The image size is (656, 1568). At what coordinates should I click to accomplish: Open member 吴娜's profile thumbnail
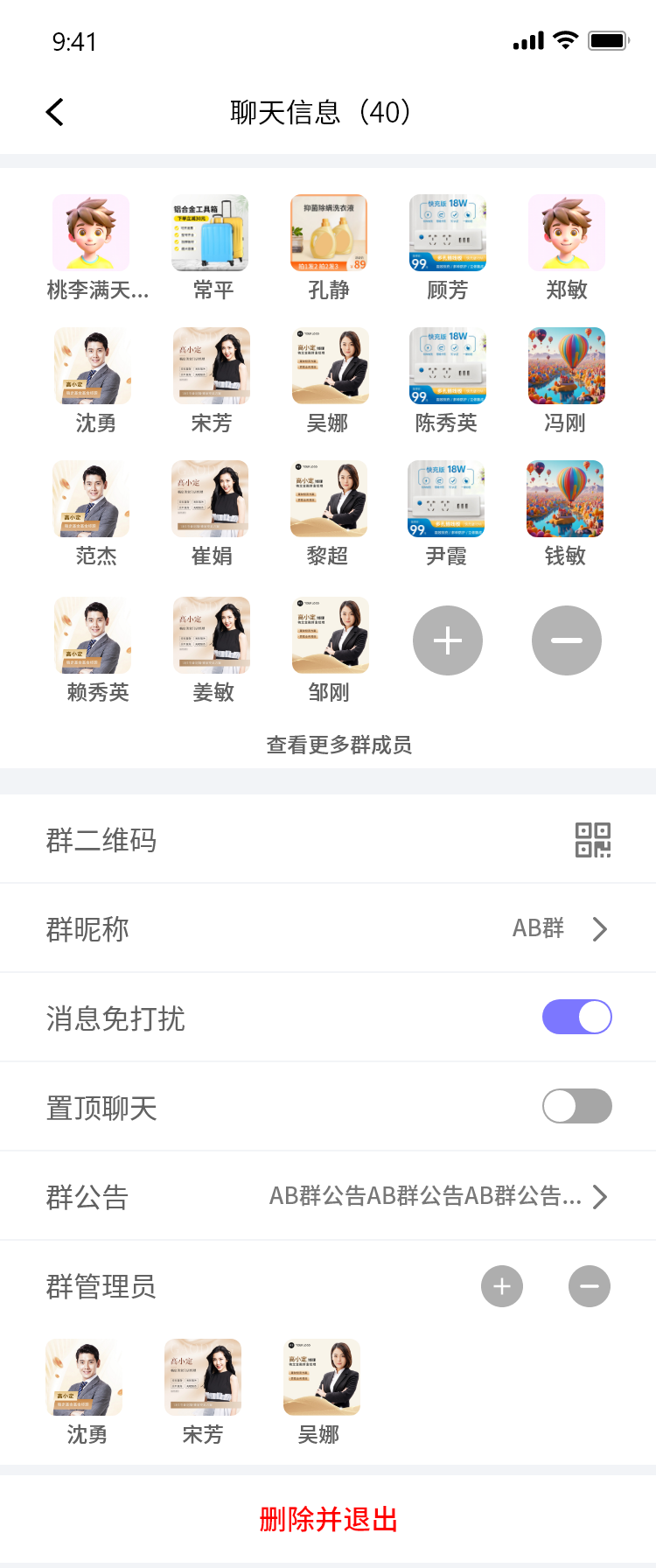coord(330,366)
